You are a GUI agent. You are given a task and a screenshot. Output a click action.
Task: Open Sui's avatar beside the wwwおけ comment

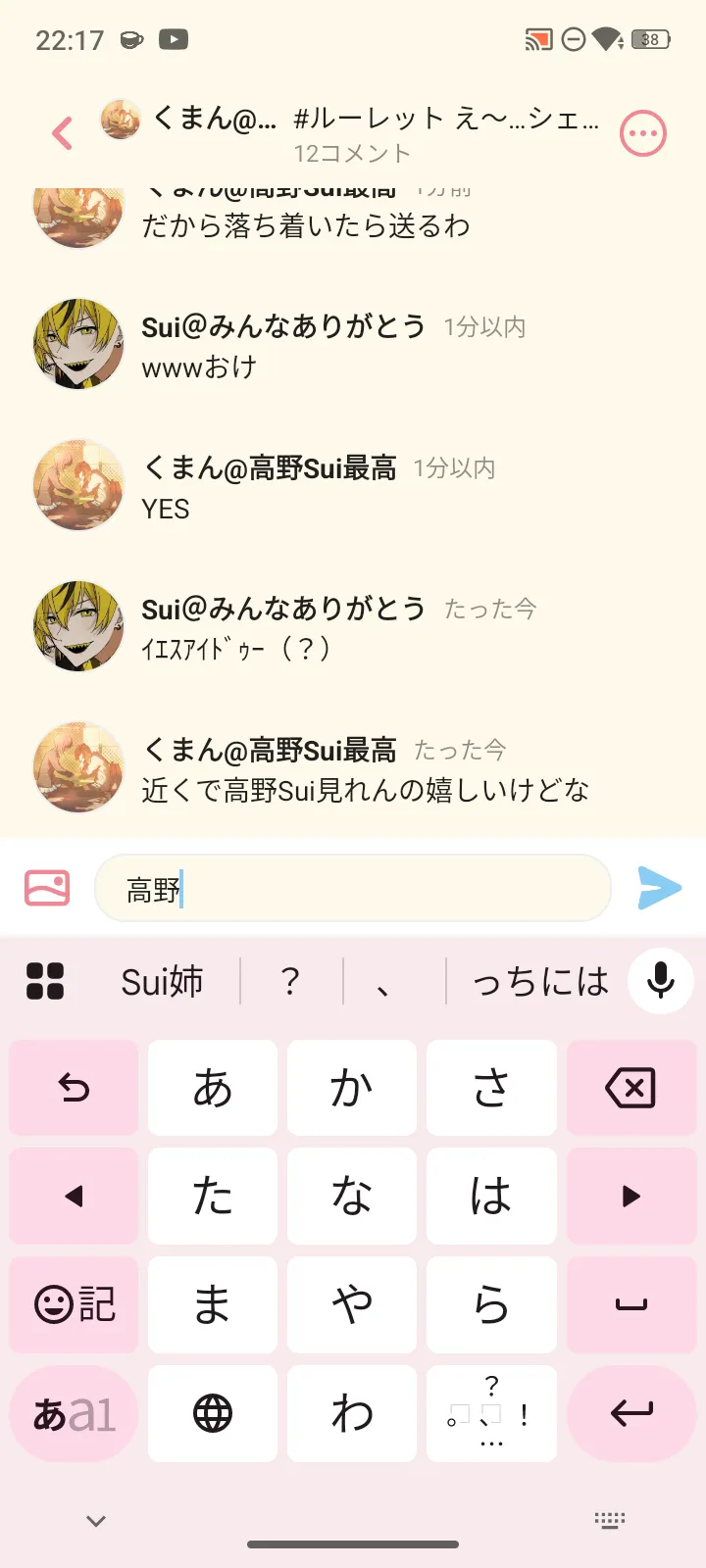(78, 344)
